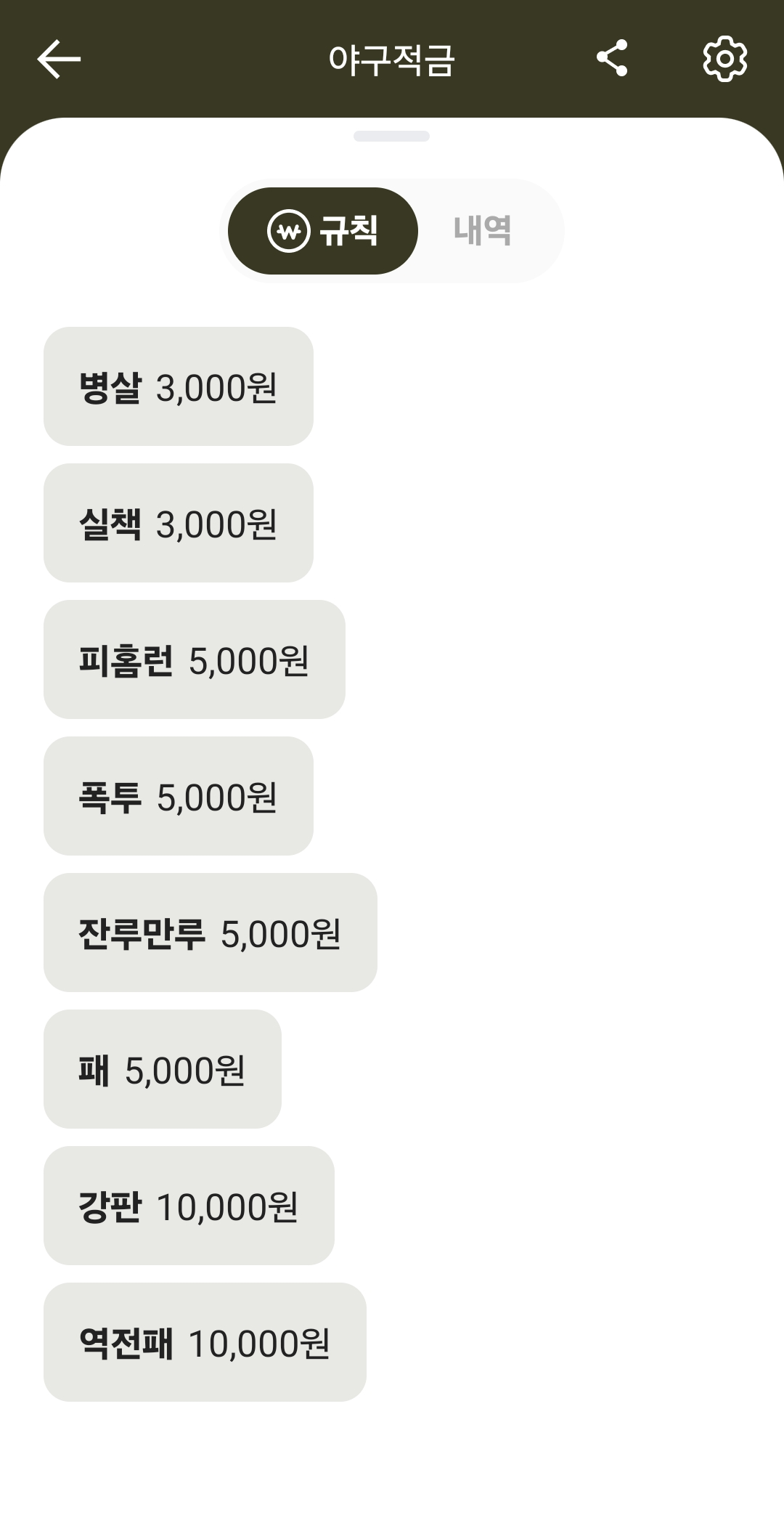The image size is (784, 1531).
Task: Choose the 강판 10,000원 rule
Action: point(189,1204)
